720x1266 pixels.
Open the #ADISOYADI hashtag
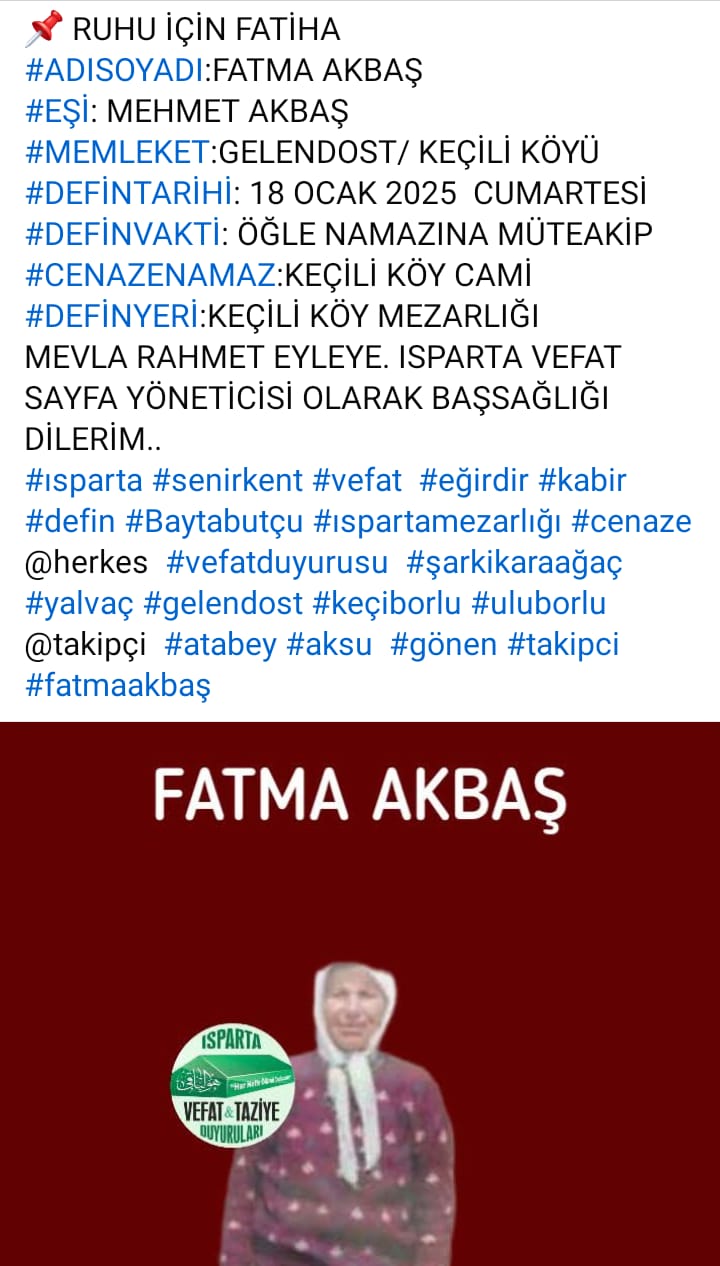click(x=115, y=71)
